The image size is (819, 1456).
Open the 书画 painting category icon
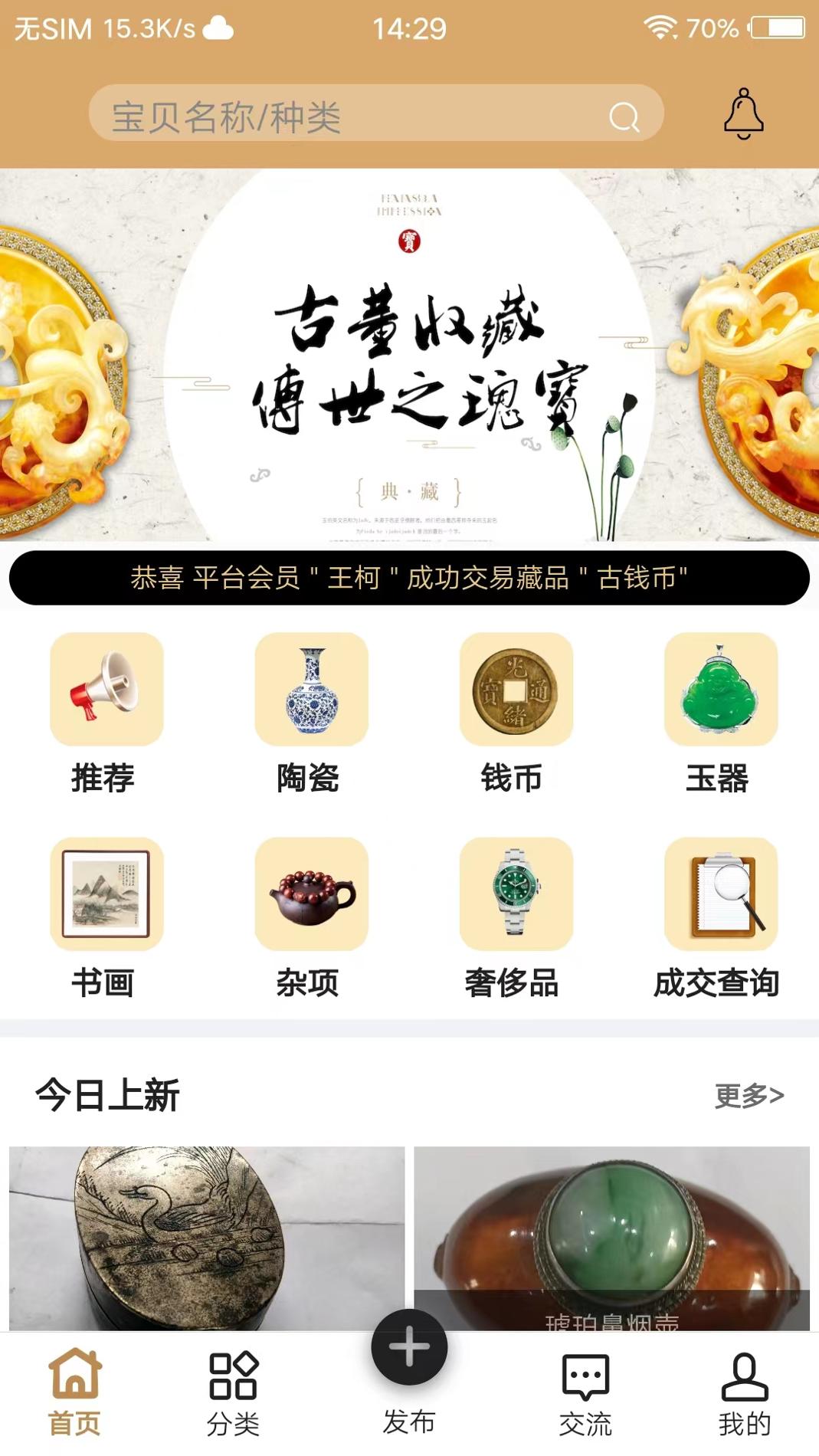coord(106,897)
